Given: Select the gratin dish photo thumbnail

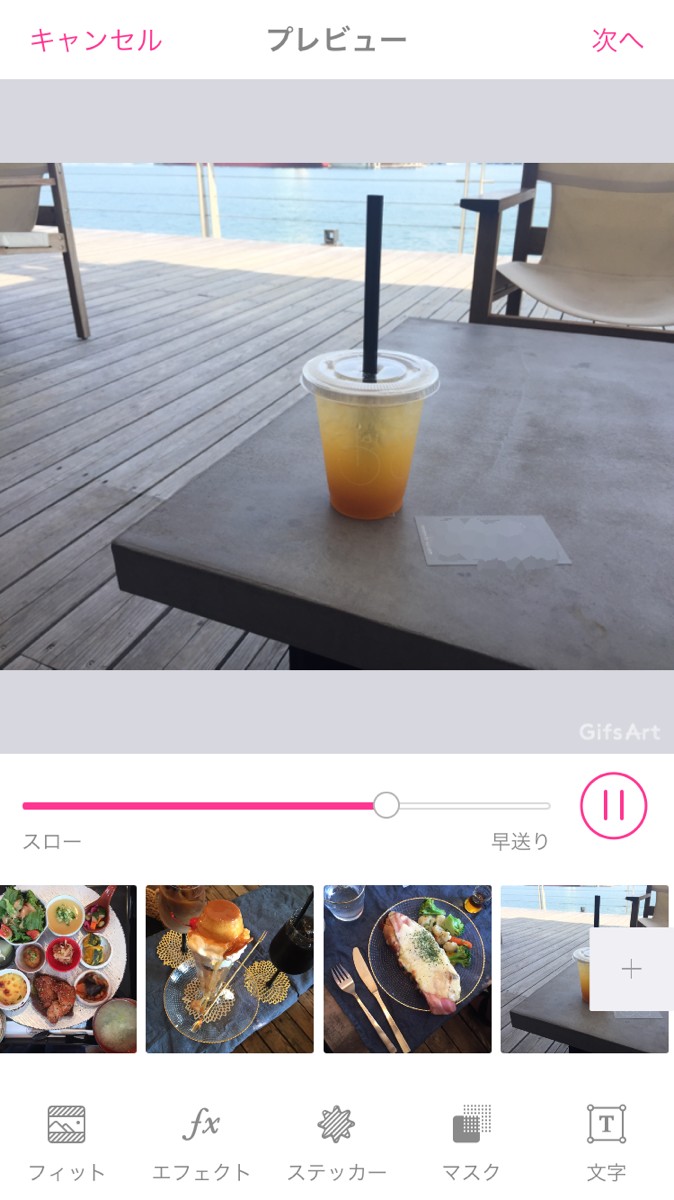Looking at the screenshot, I should (407, 969).
